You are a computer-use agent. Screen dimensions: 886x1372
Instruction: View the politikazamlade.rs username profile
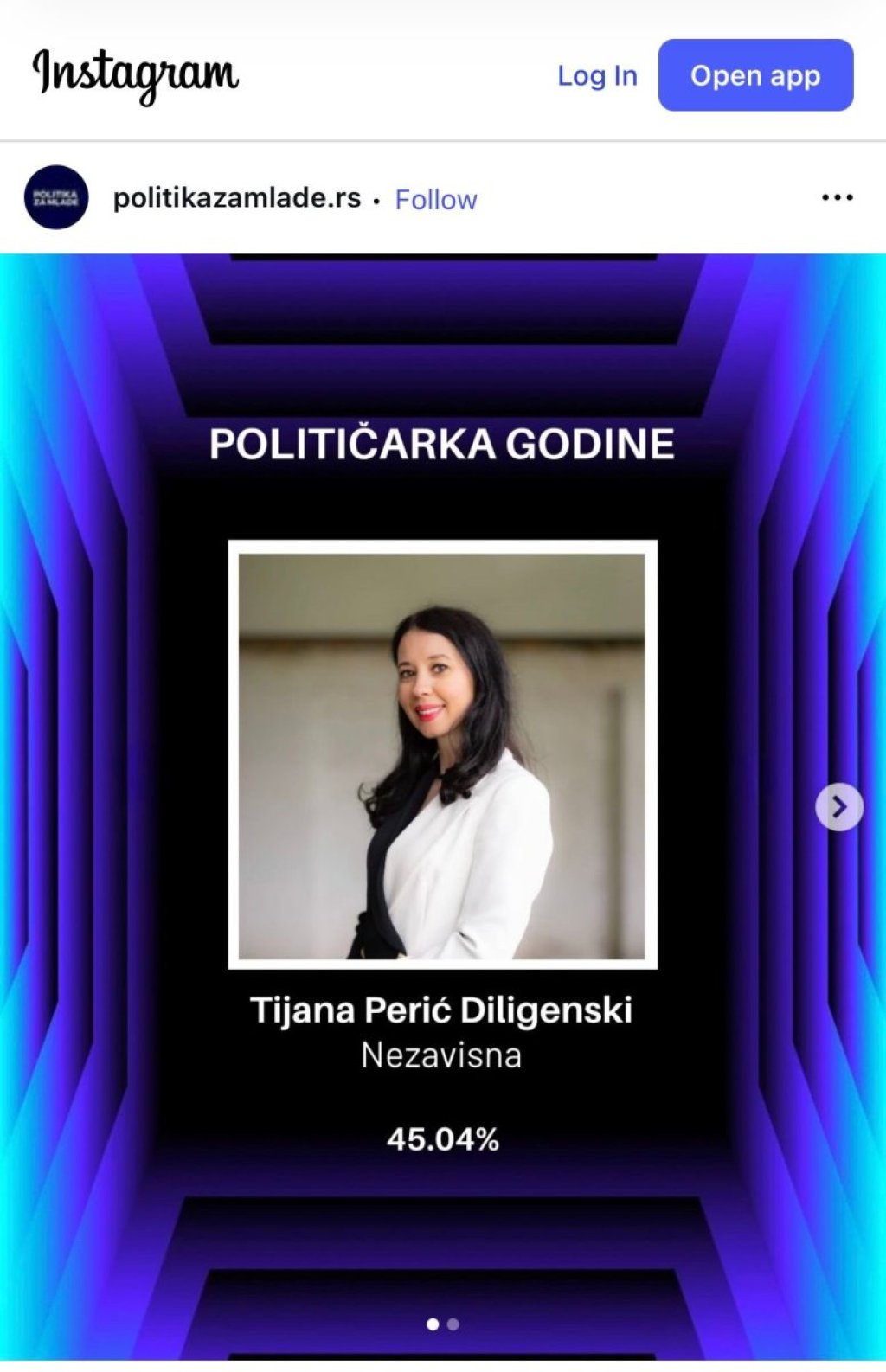coord(237,198)
